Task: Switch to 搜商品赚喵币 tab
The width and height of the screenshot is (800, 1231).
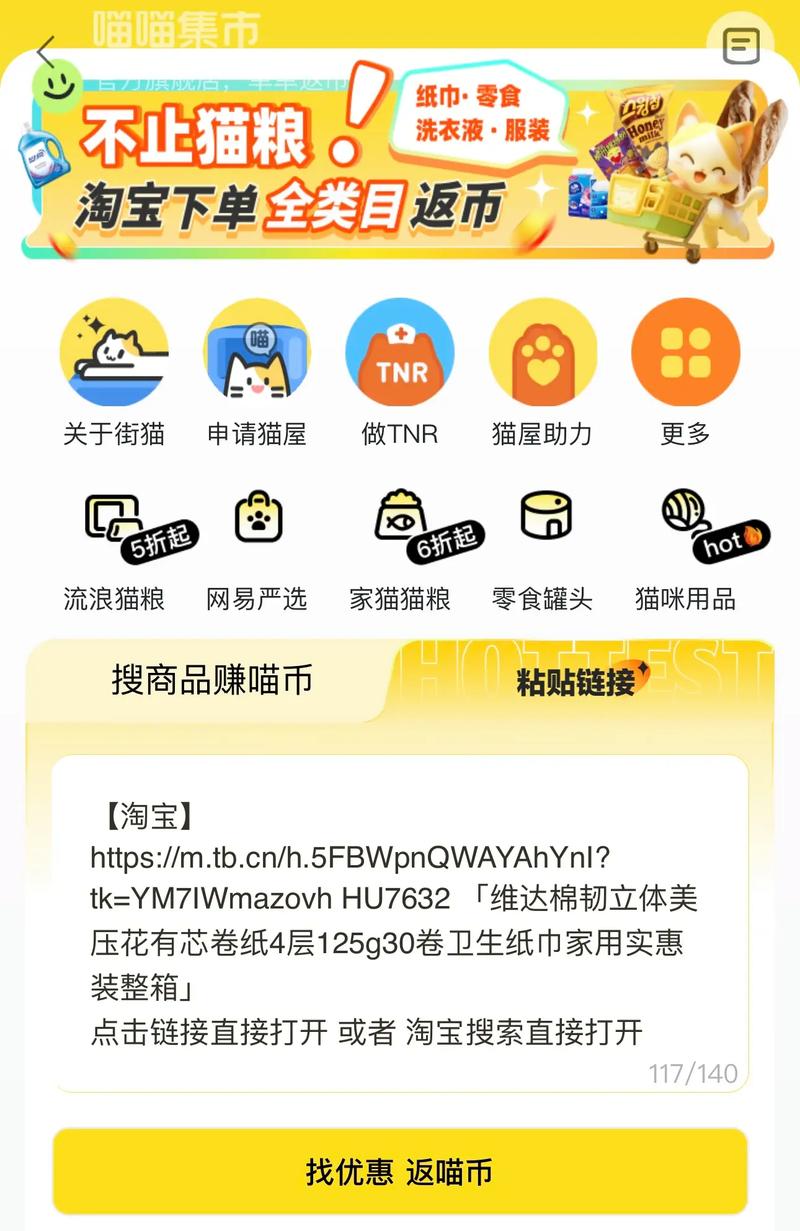Action: (212, 681)
